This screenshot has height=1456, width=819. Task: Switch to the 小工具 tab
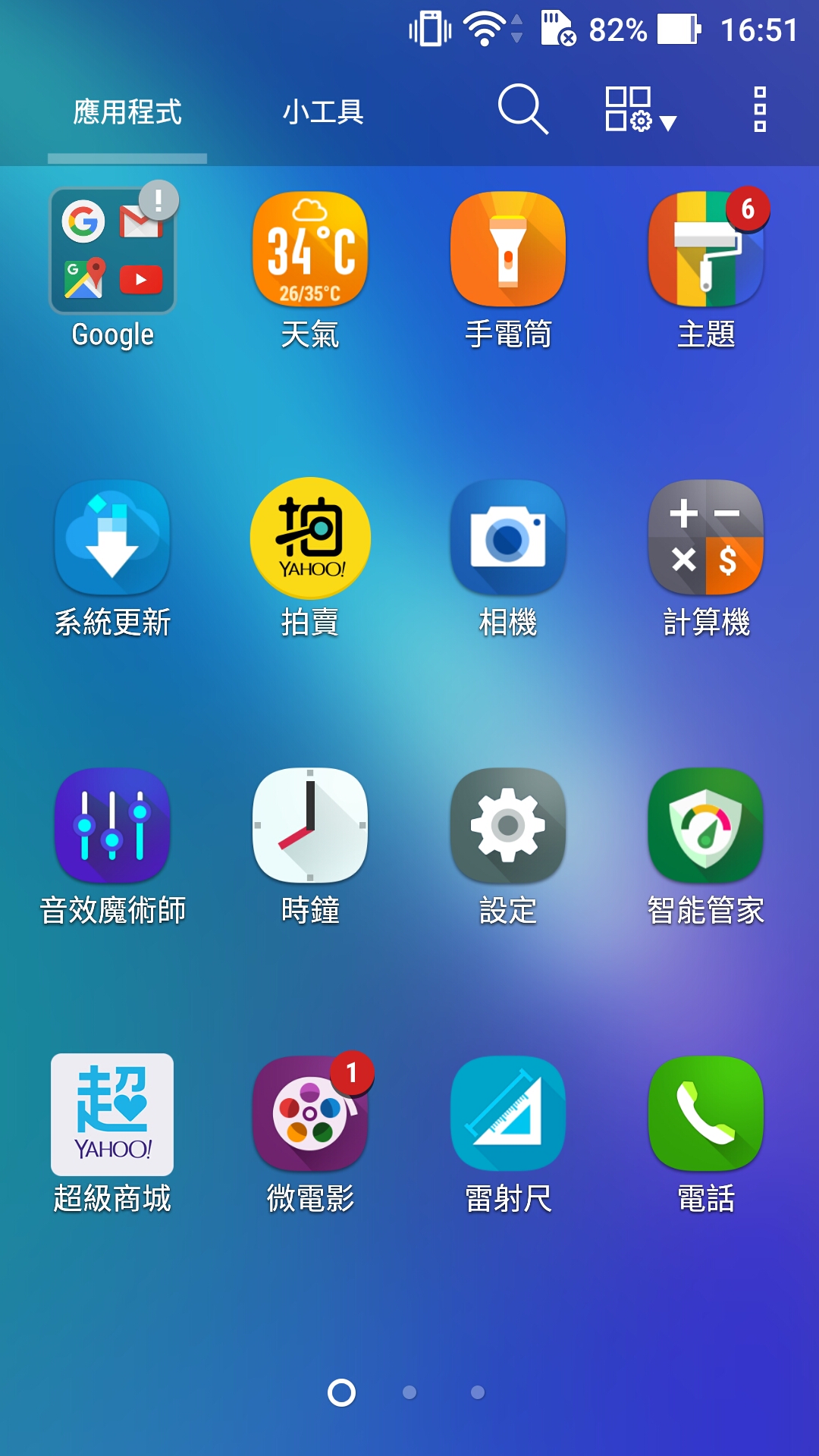click(x=323, y=112)
